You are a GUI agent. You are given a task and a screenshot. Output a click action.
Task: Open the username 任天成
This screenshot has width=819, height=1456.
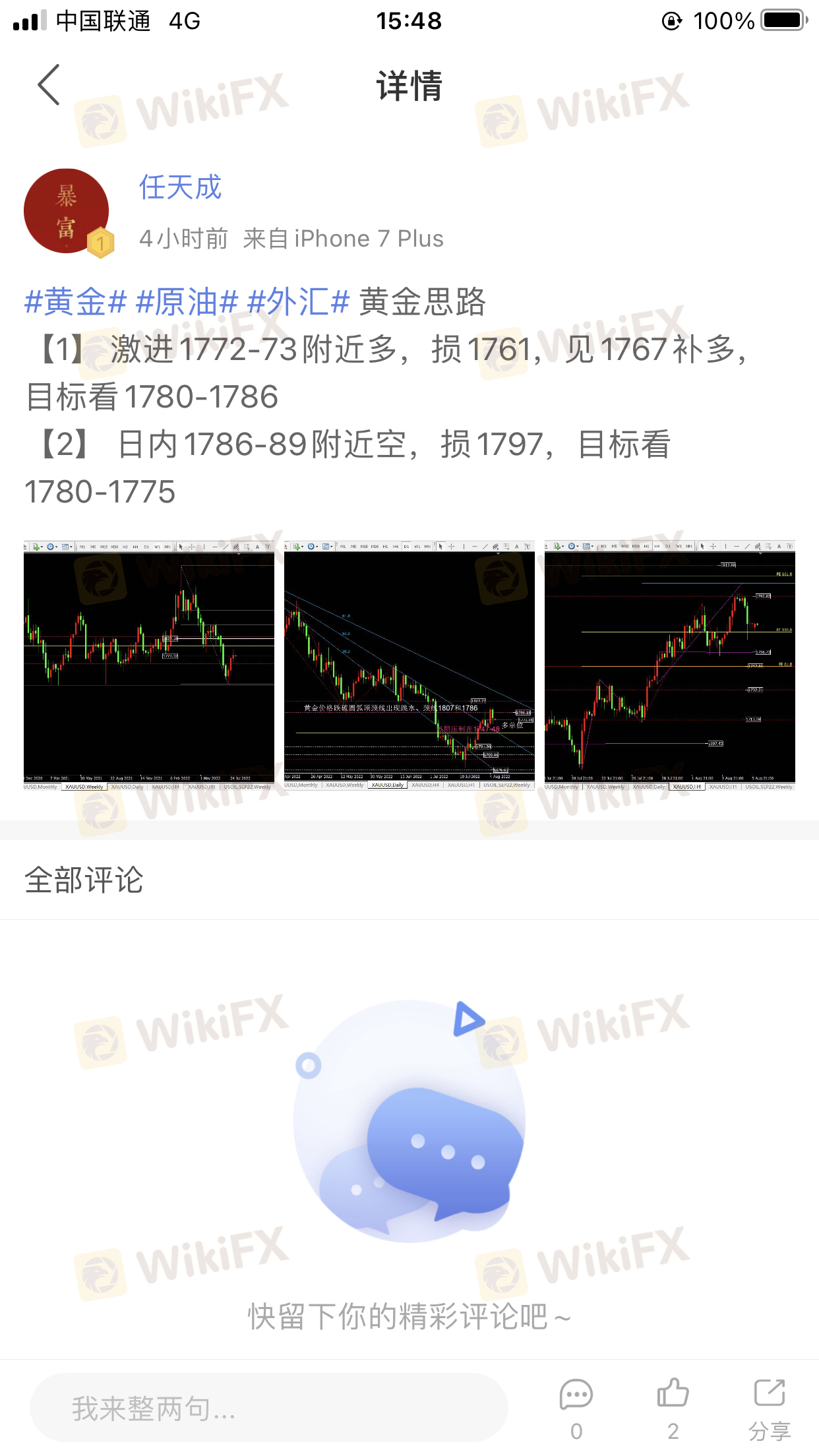[180, 188]
